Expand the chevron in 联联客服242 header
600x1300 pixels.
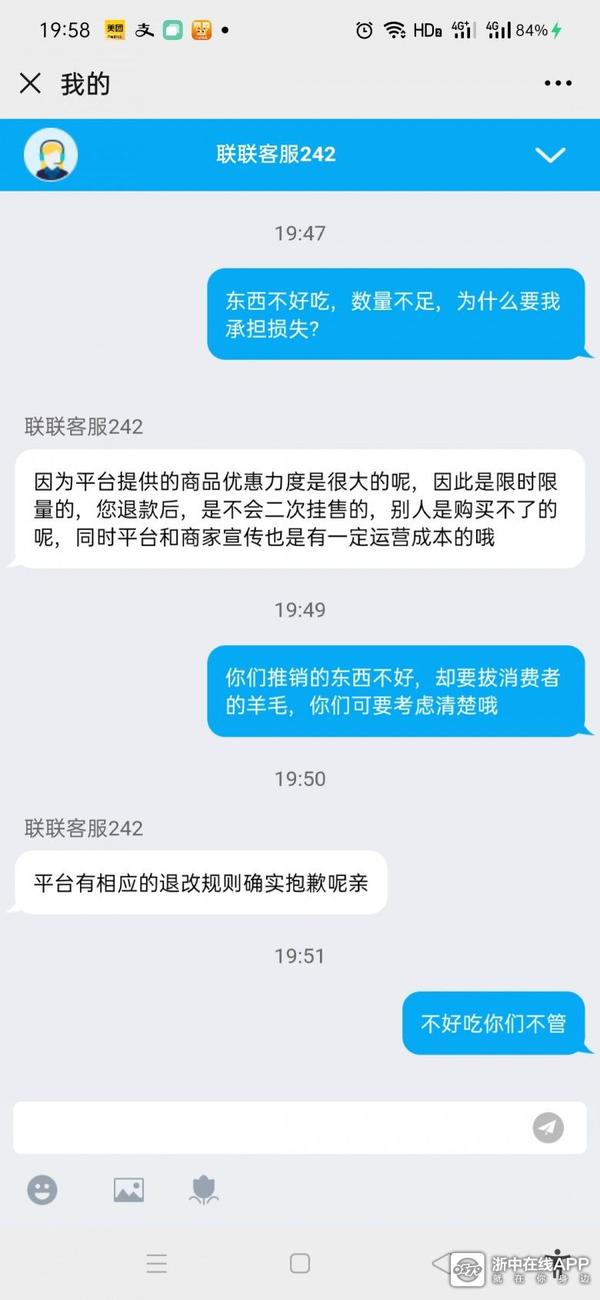(x=550, y=155)
